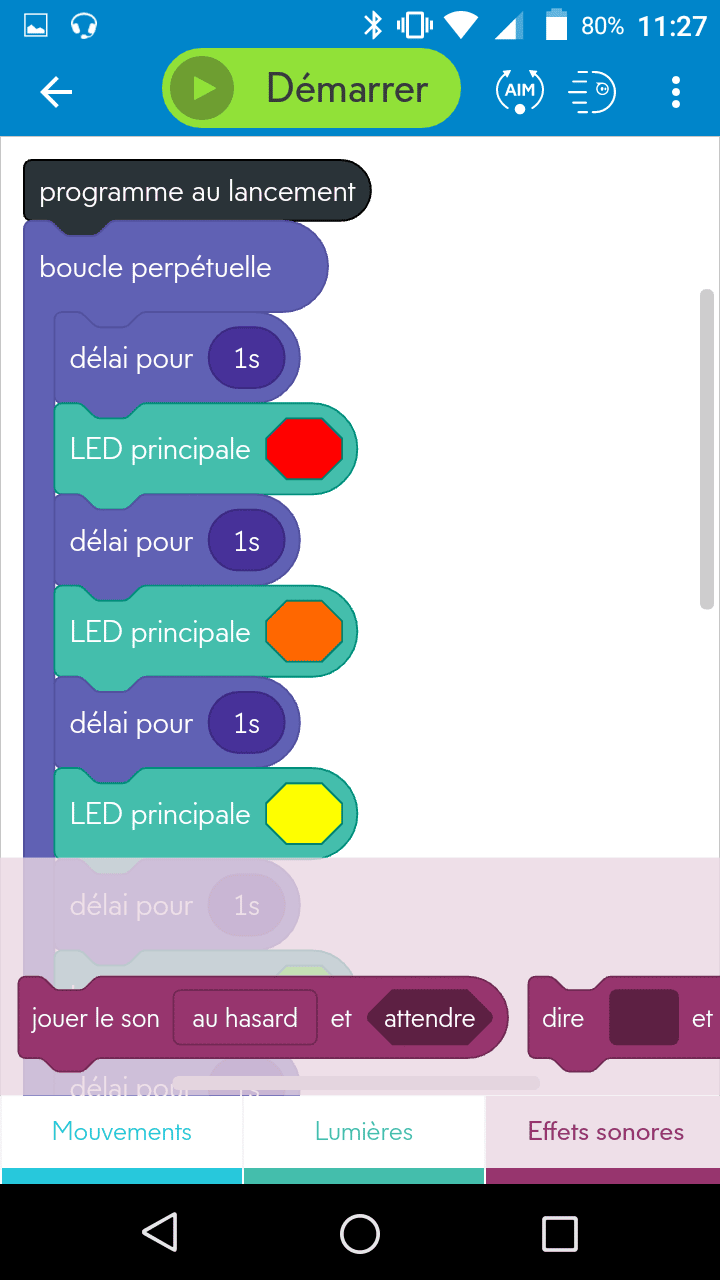Switch to the Mouvements tab
Viewport: 720px width, 1280px height.
pos(122,1132)
